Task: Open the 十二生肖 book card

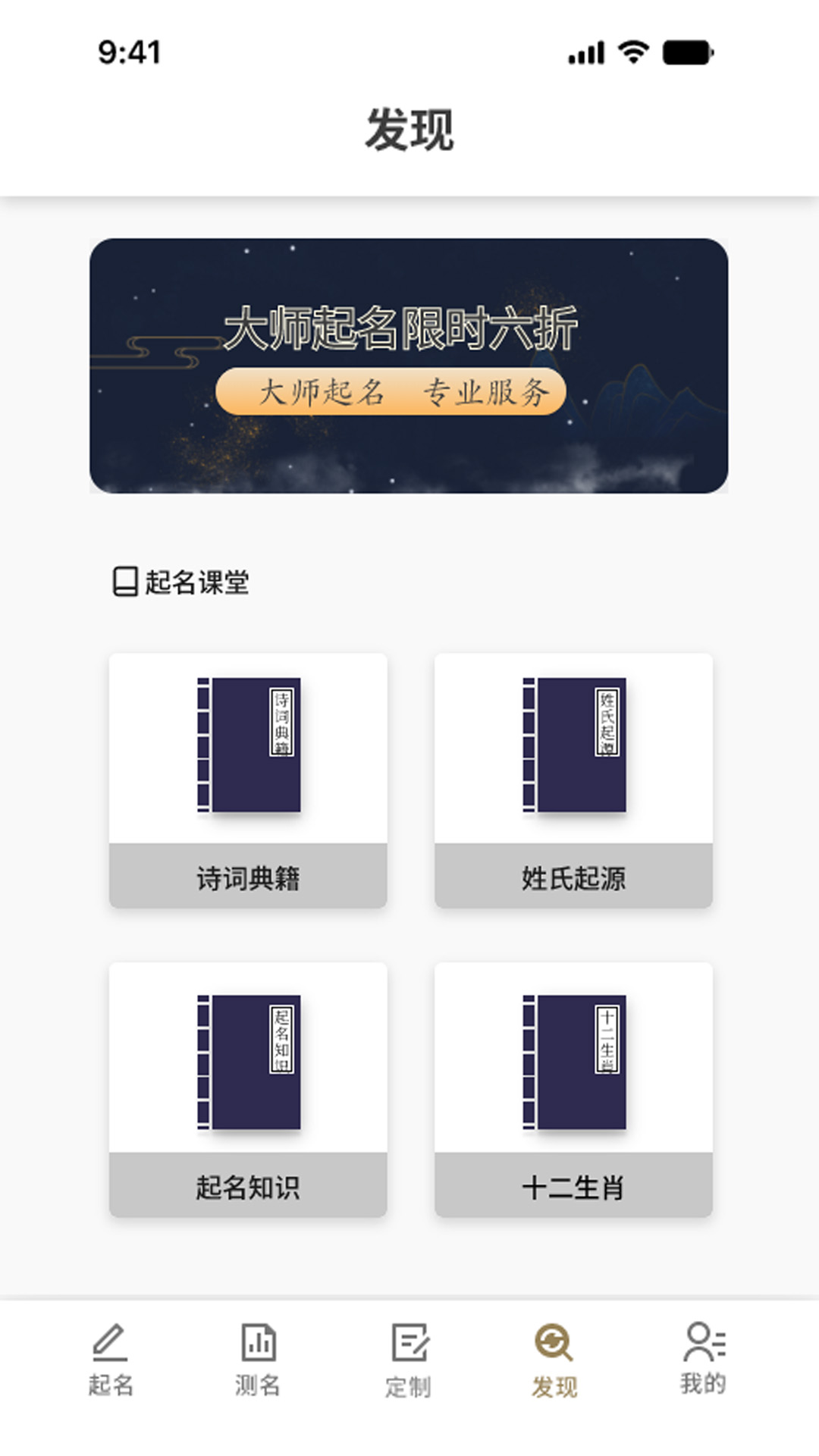Action: click(x=573, y=1089)
